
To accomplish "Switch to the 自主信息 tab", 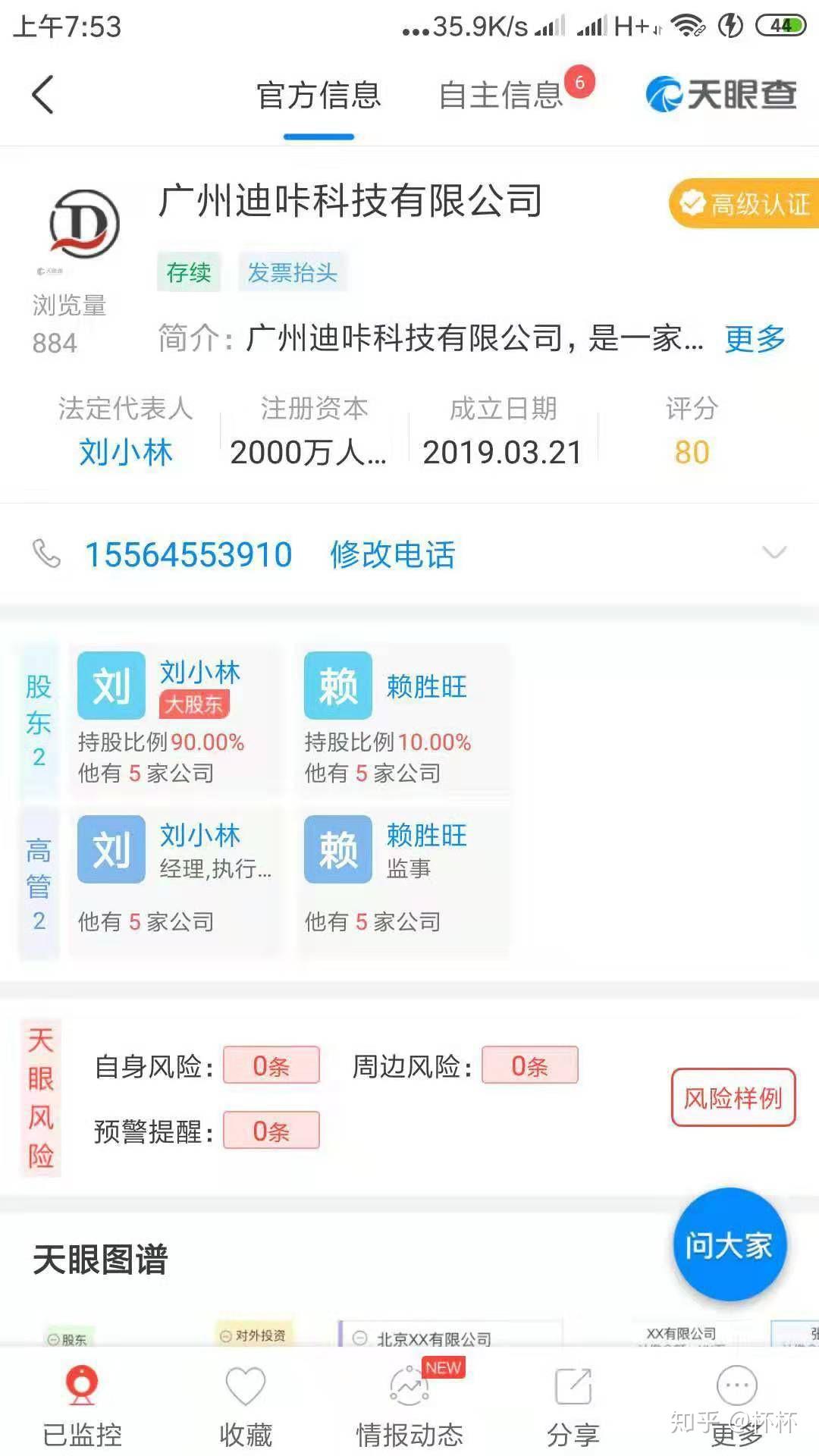I will coord(500,96).
